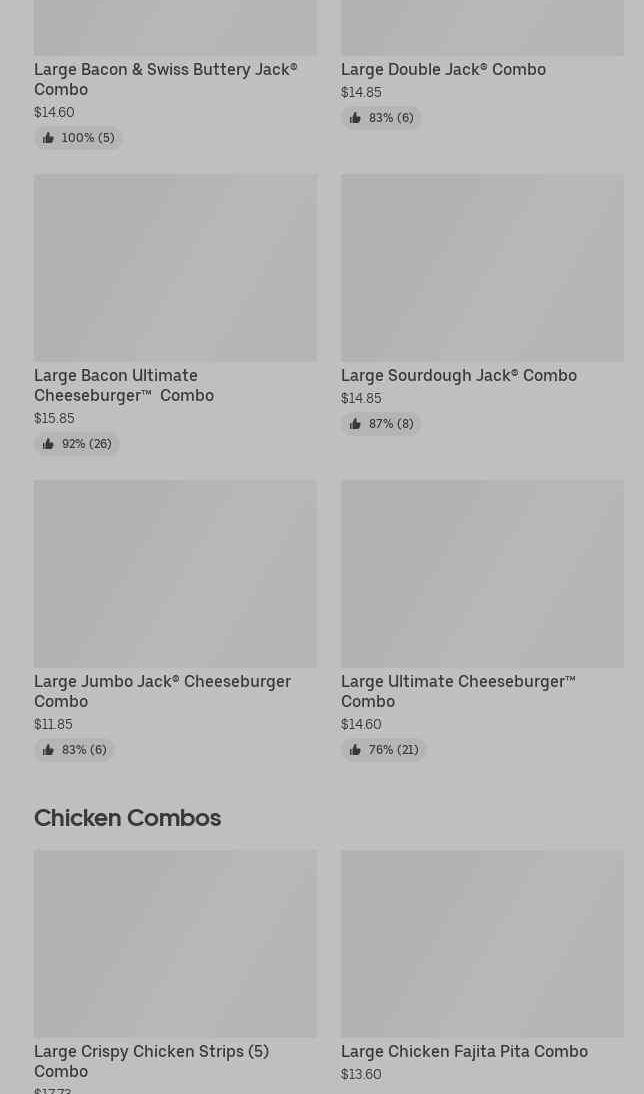The height and width of the screenshot is (1094, 644).
Task: Pick Large Crispy Chicken Strips (5) Combo
Action: point(175,960)
